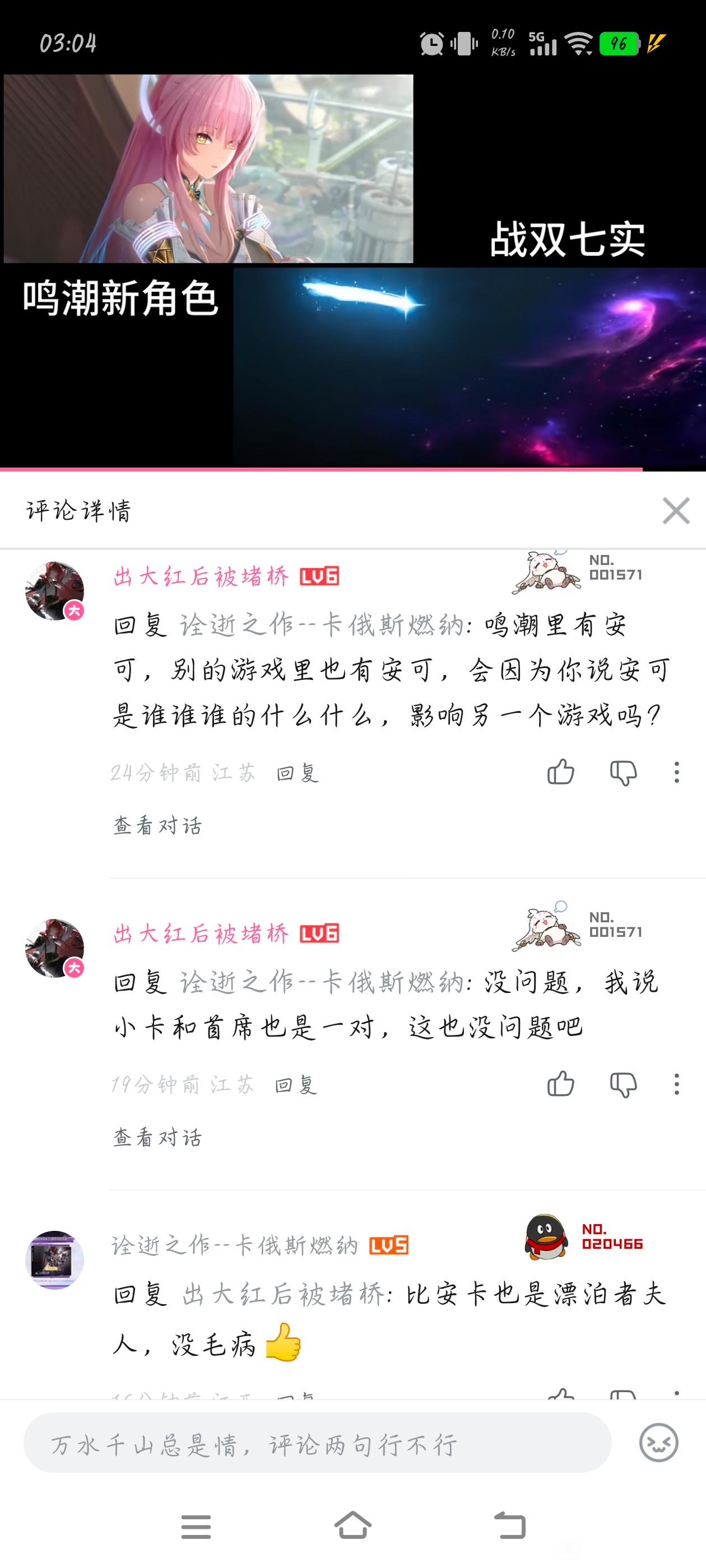Go to the system home screen
Viewport: 706px width, 1568px height.
pyautogui.click(x=352, y=1525)
